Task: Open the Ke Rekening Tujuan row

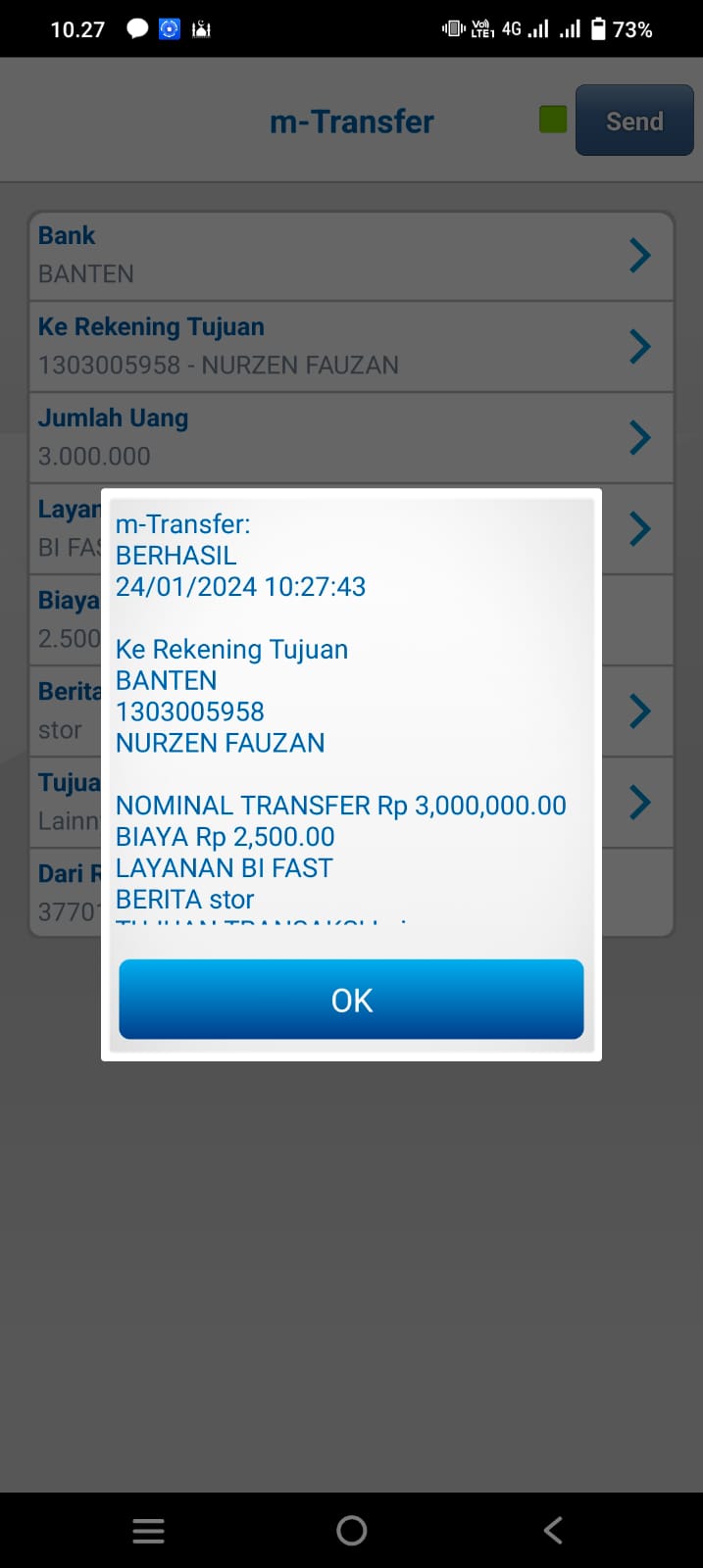Action: pyautogui.click(x=351, y=346)
